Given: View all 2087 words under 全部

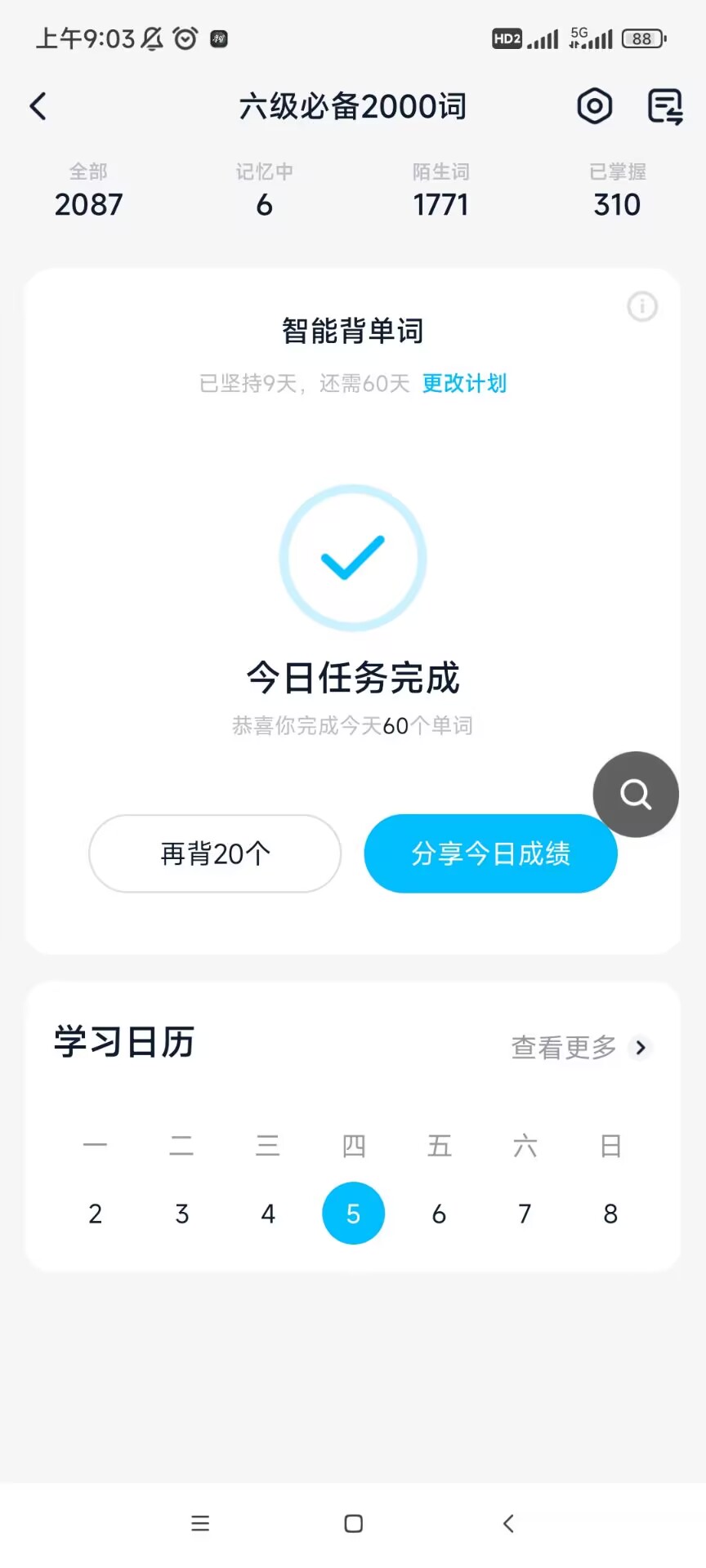Looking at the screenshot, I should pos(88,191).
